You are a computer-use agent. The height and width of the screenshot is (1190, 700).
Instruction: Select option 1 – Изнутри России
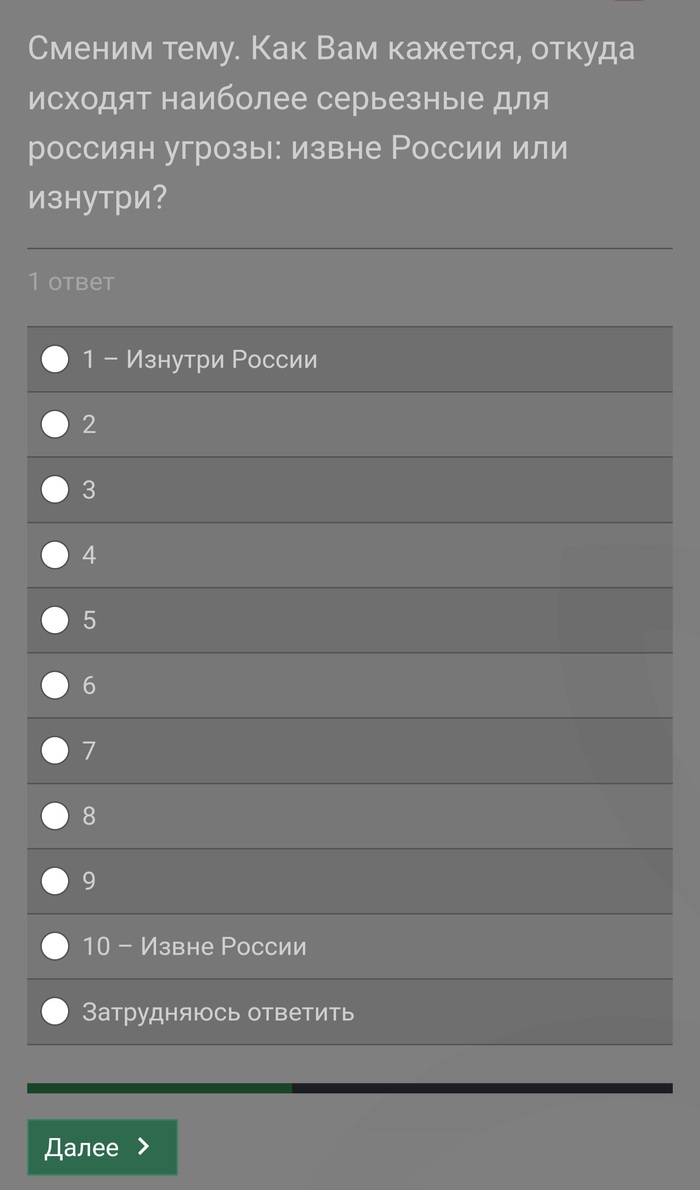[55, 359]
